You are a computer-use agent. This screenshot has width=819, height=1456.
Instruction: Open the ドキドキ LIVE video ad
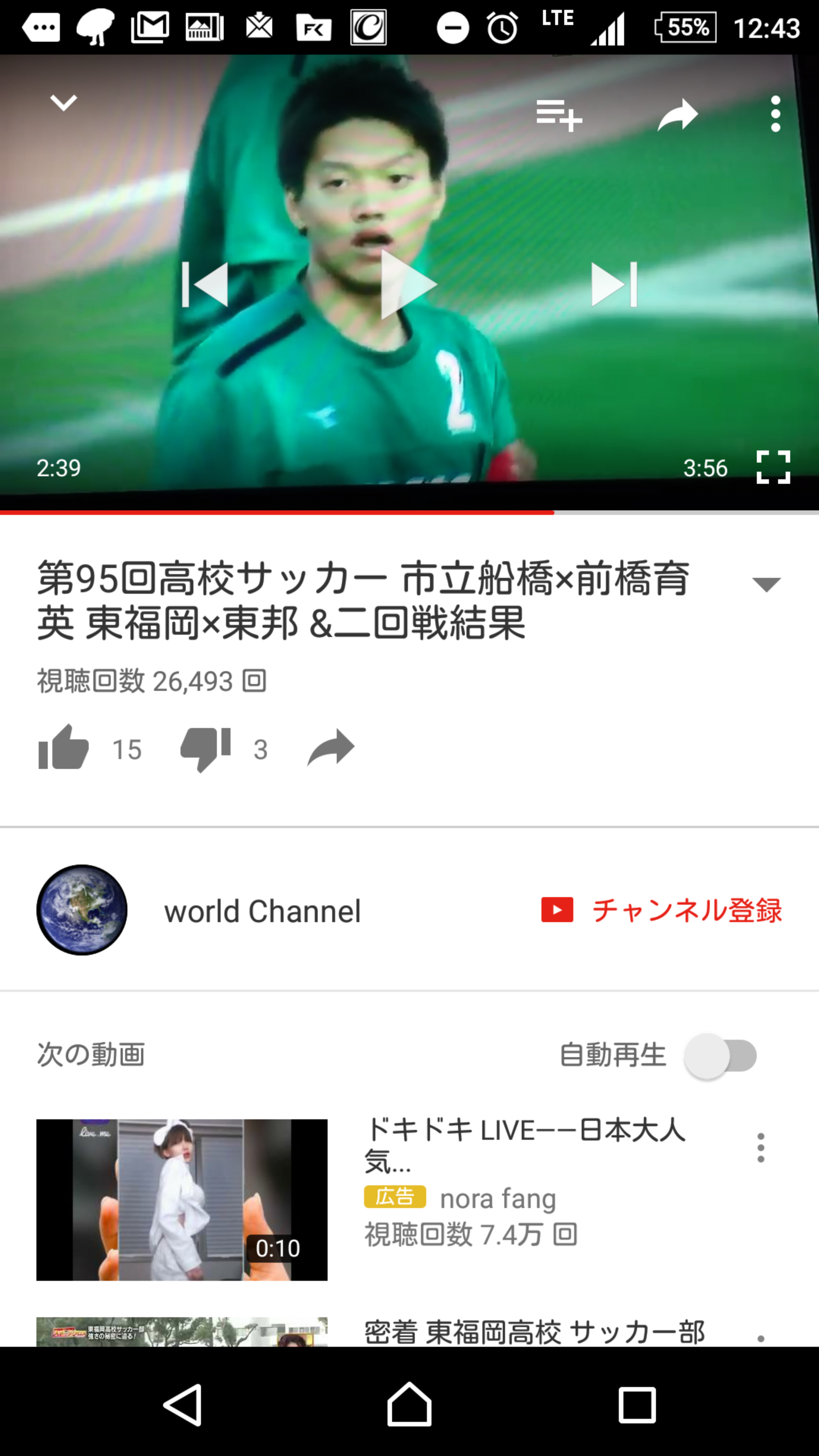point(182,1199)
